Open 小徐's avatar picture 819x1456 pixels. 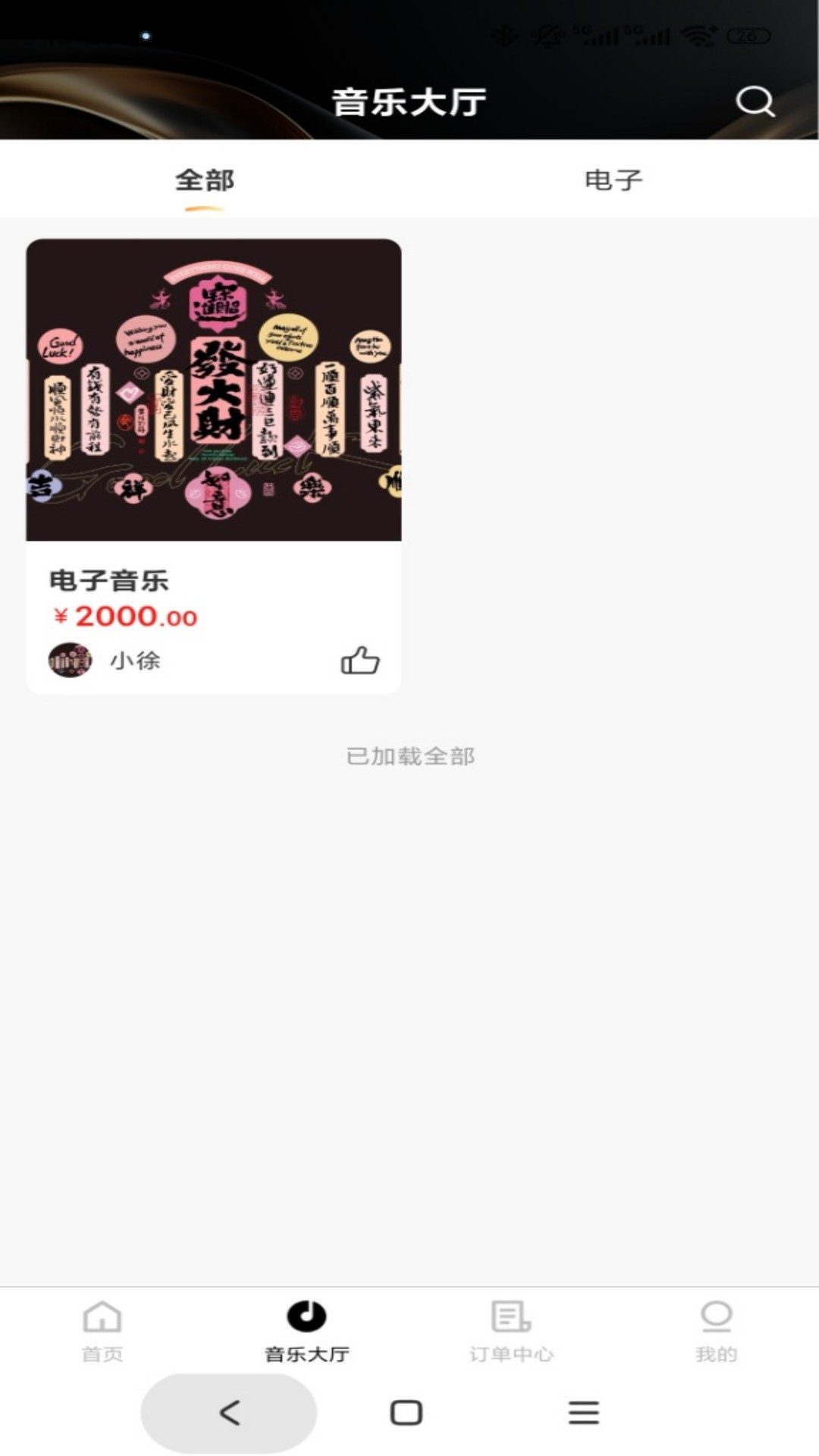point(70,661)
